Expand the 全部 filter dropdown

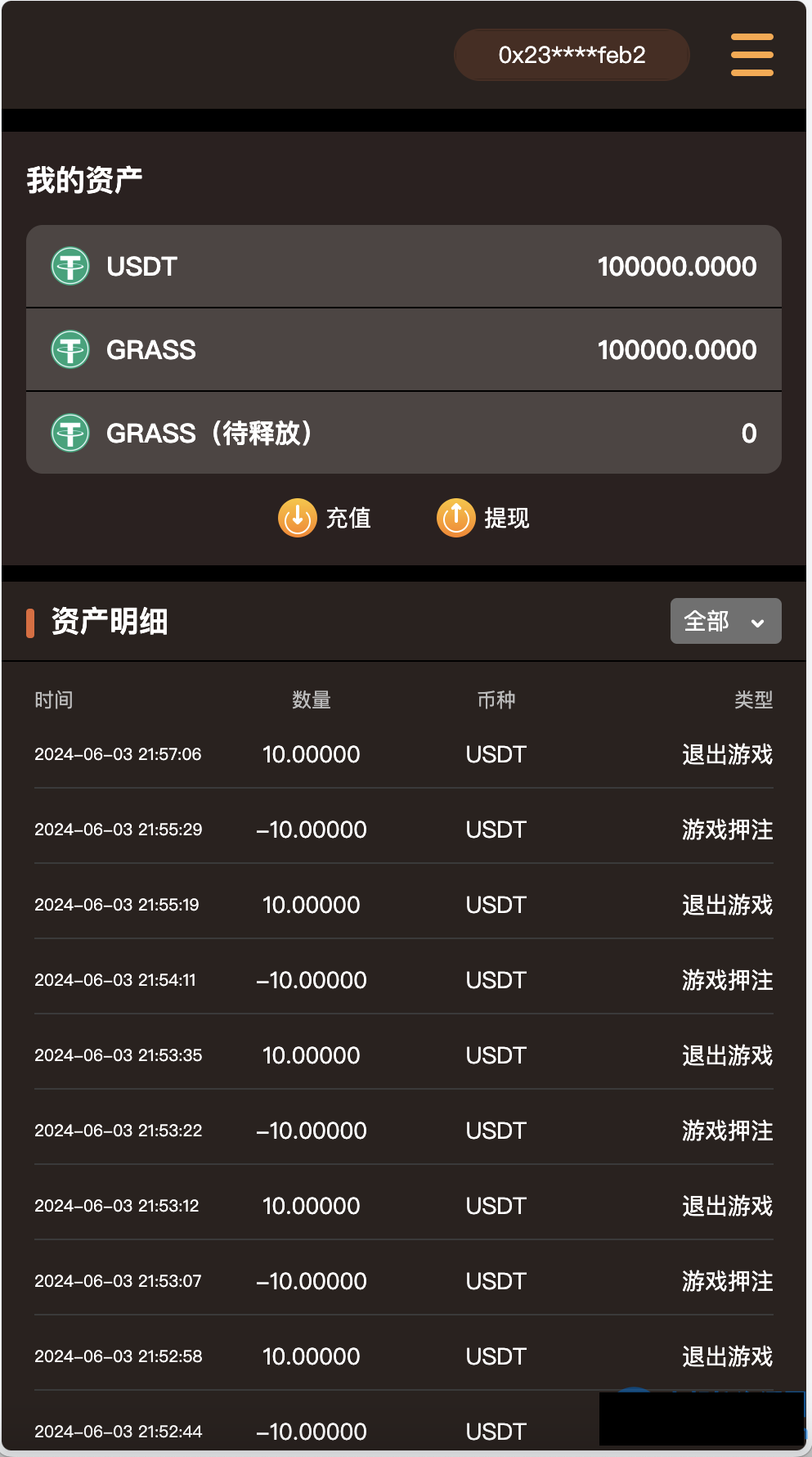pyautogui.click(x=725, y=622)
